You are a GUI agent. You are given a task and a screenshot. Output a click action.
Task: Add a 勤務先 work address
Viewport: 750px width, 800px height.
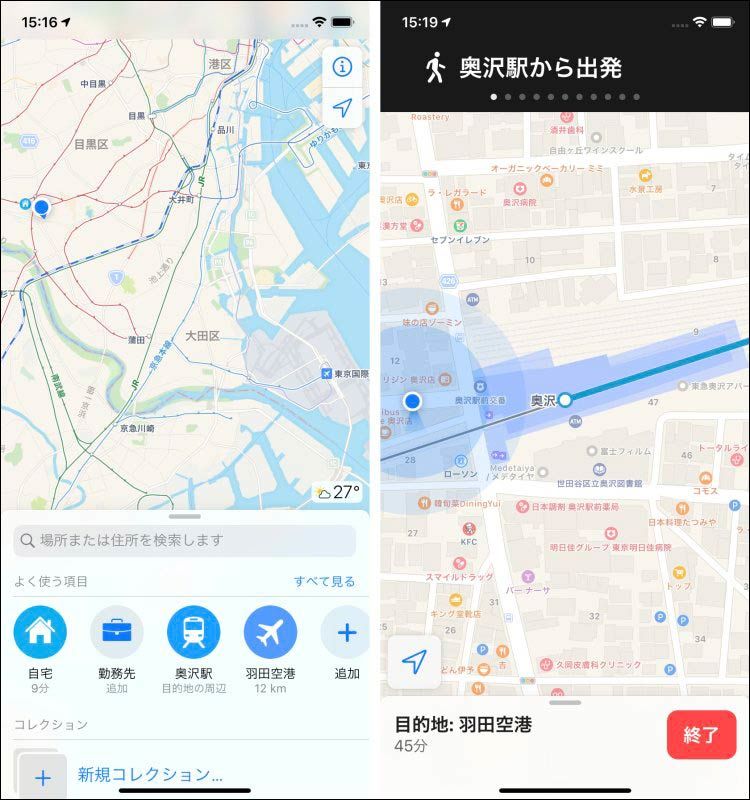coord(117,632)
